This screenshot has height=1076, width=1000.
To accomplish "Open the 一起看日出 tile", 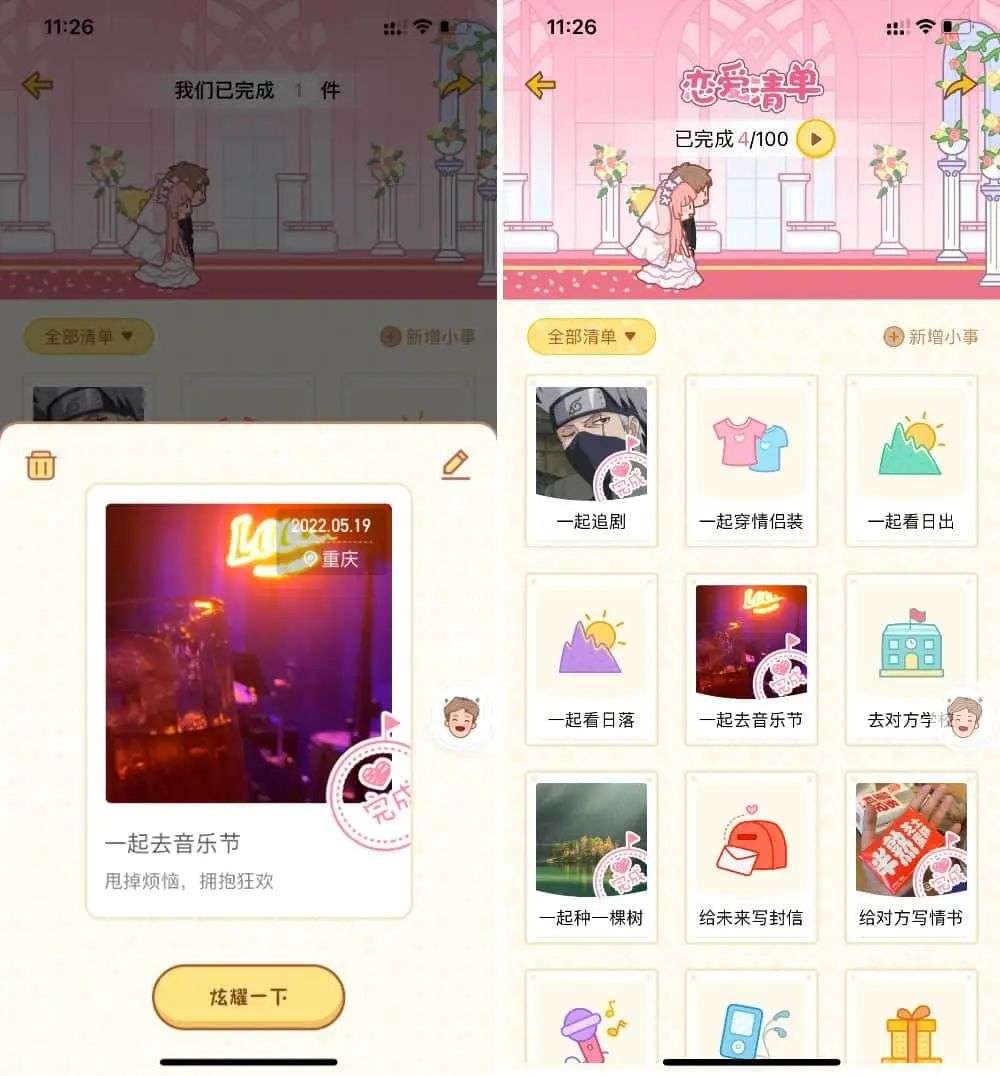I will (x=911, y=460).
